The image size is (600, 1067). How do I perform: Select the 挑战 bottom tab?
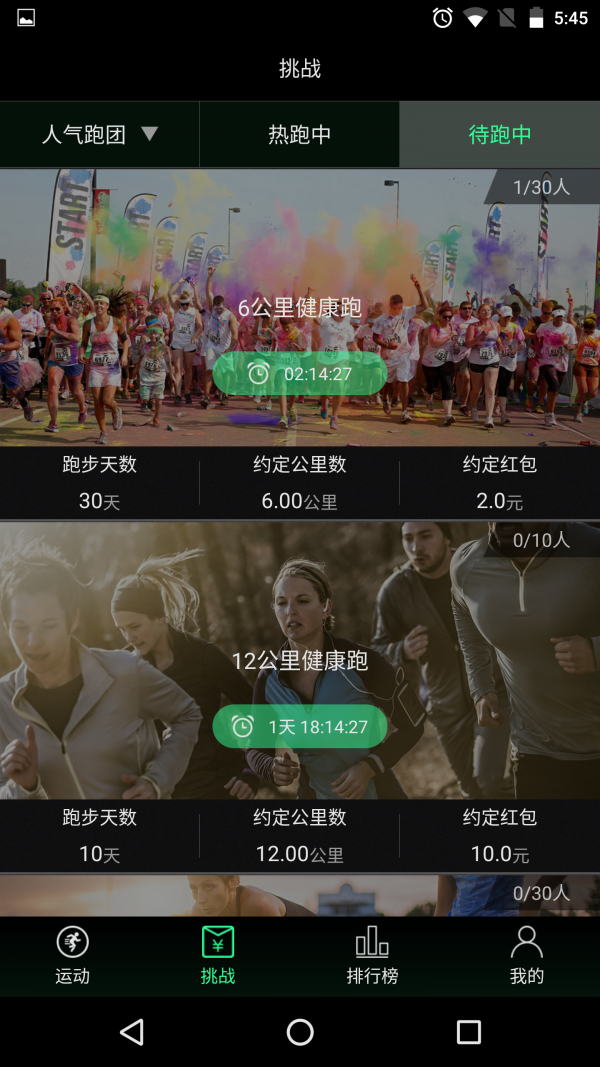pos(218,955)
